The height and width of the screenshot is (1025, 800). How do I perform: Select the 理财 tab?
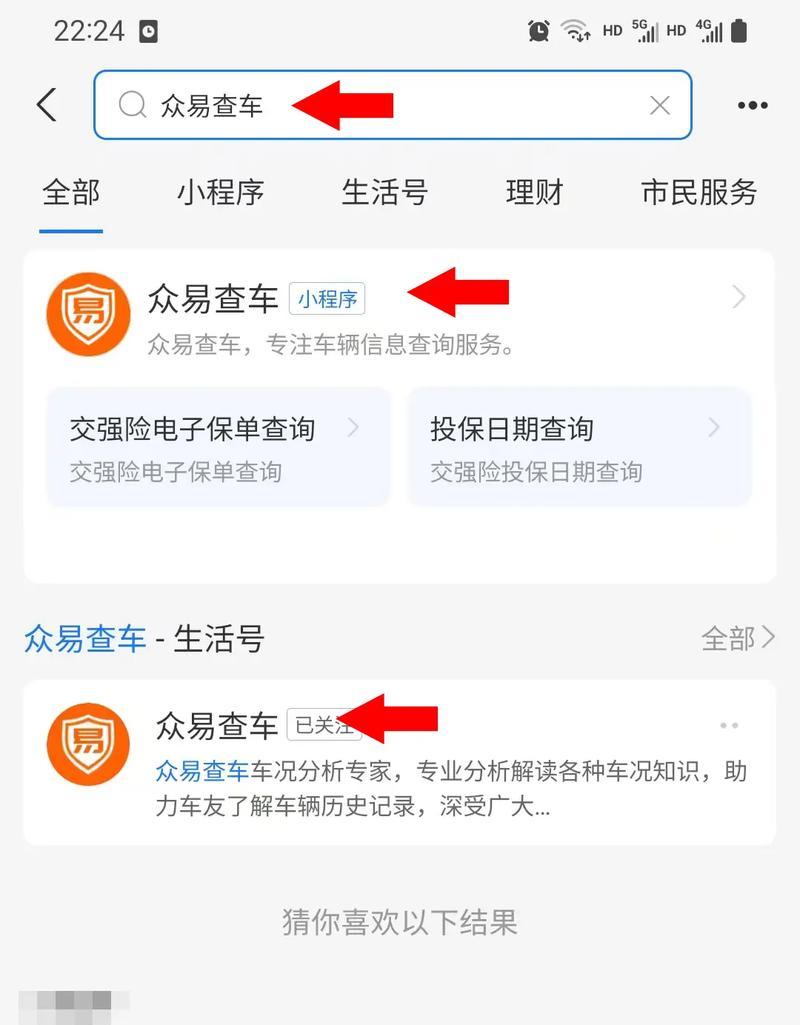pos(534,192)
